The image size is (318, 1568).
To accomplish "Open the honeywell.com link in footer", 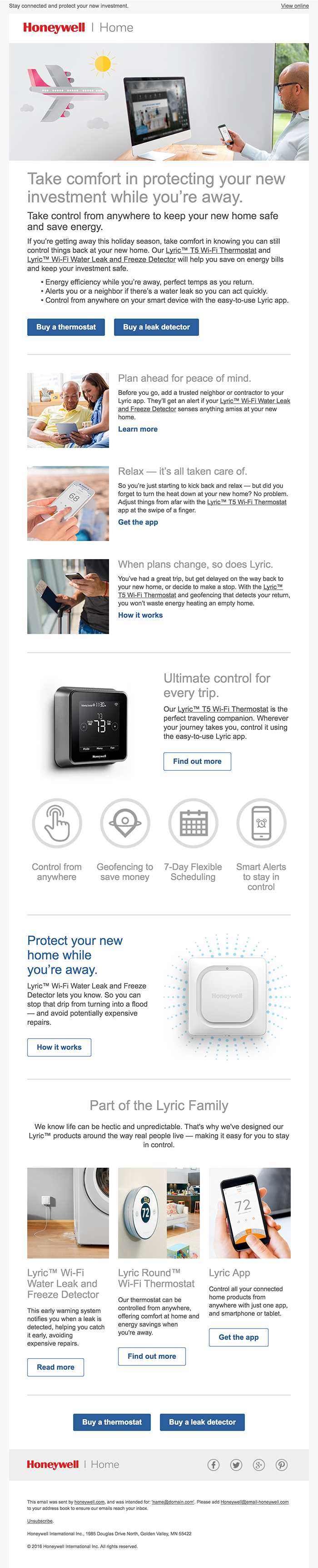I will click(89, 1502).
